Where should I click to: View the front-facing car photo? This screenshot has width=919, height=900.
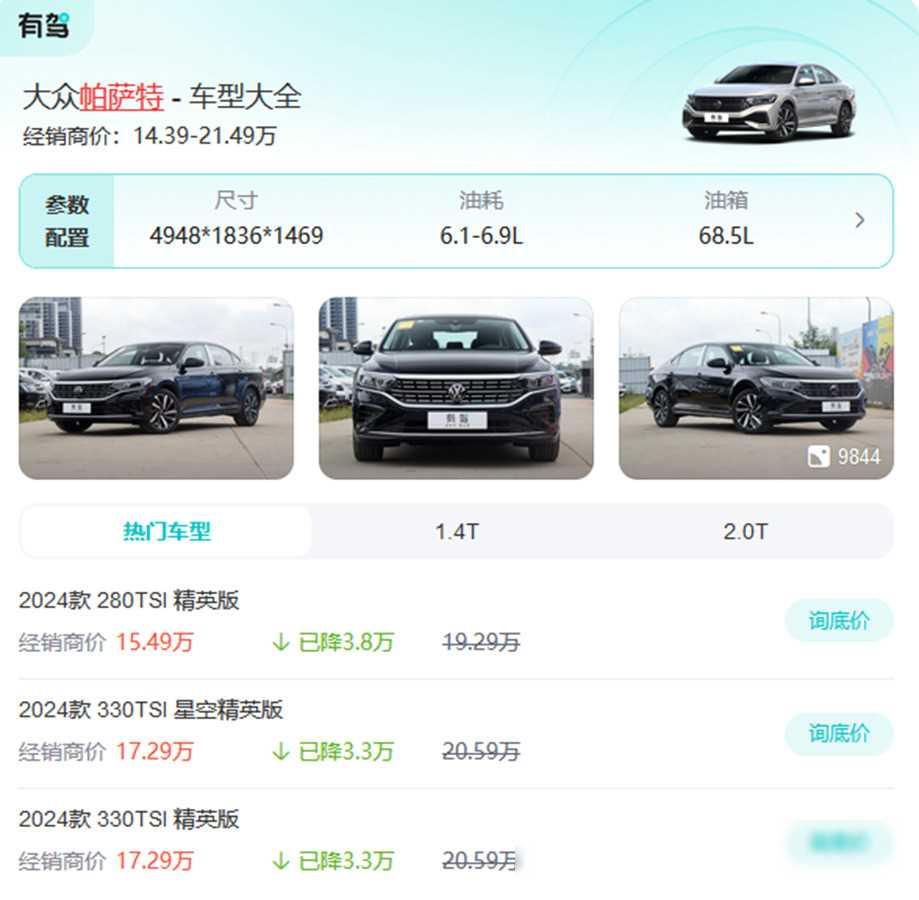tap(456, 388)
